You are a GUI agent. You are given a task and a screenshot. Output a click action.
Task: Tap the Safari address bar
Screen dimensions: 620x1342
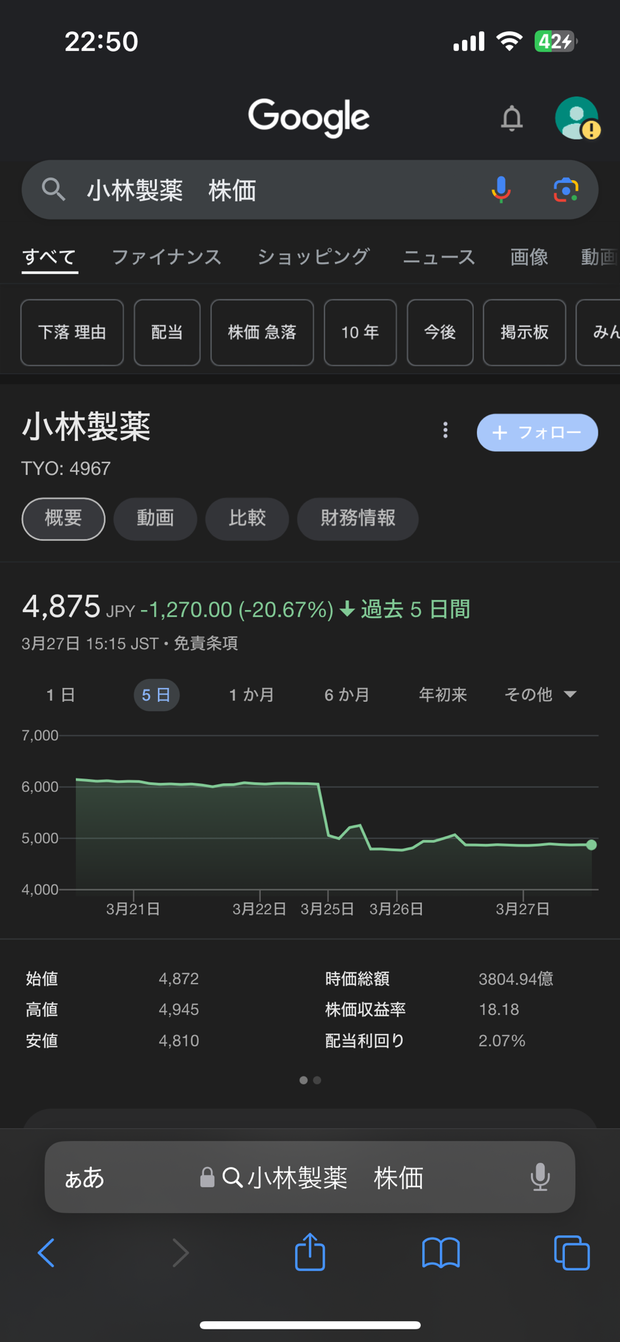(x=310, y=1178)
